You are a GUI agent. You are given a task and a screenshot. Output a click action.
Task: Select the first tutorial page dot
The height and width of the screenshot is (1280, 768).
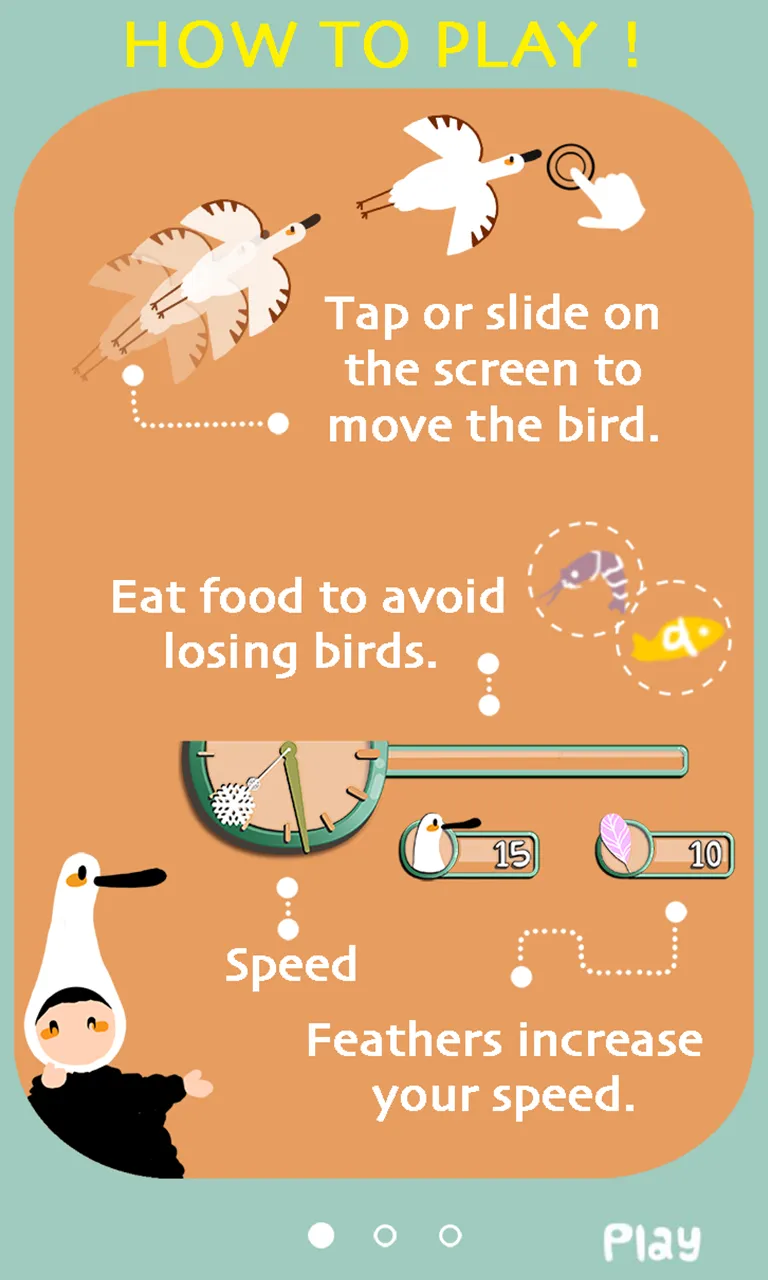[x=321, y=1236]
